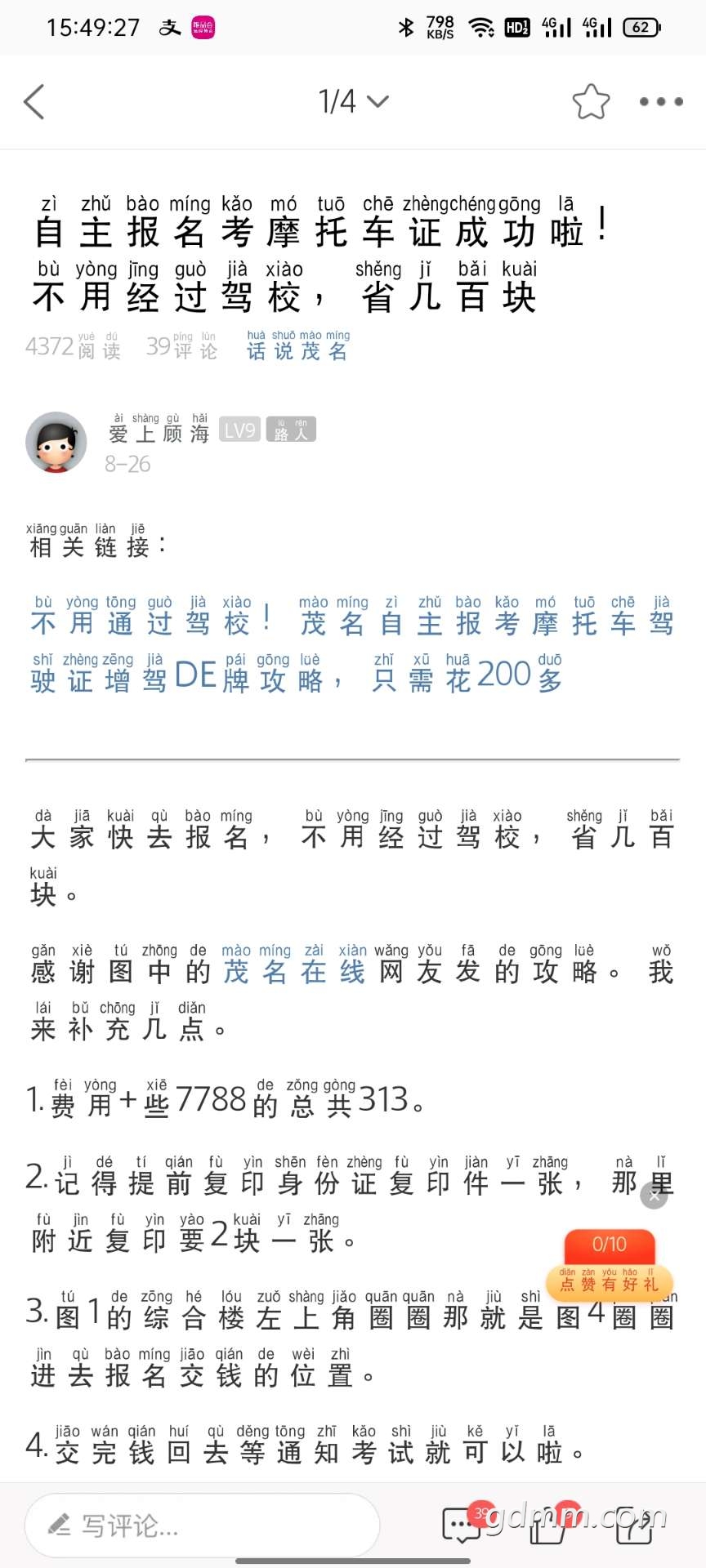
Task: Open the three-dot overflow menu
Action: click(661, 101)
